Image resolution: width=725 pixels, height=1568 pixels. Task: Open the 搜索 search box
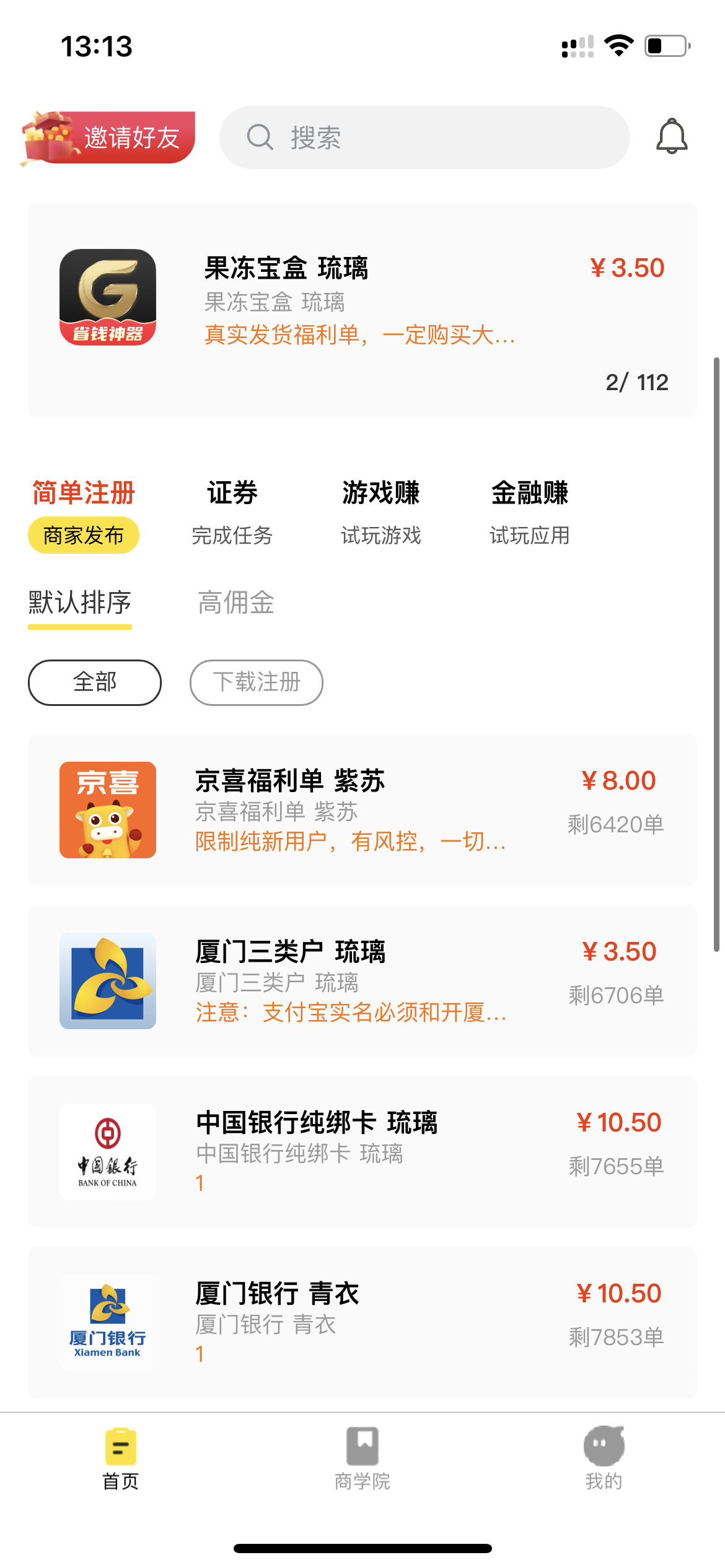point(424,137)
